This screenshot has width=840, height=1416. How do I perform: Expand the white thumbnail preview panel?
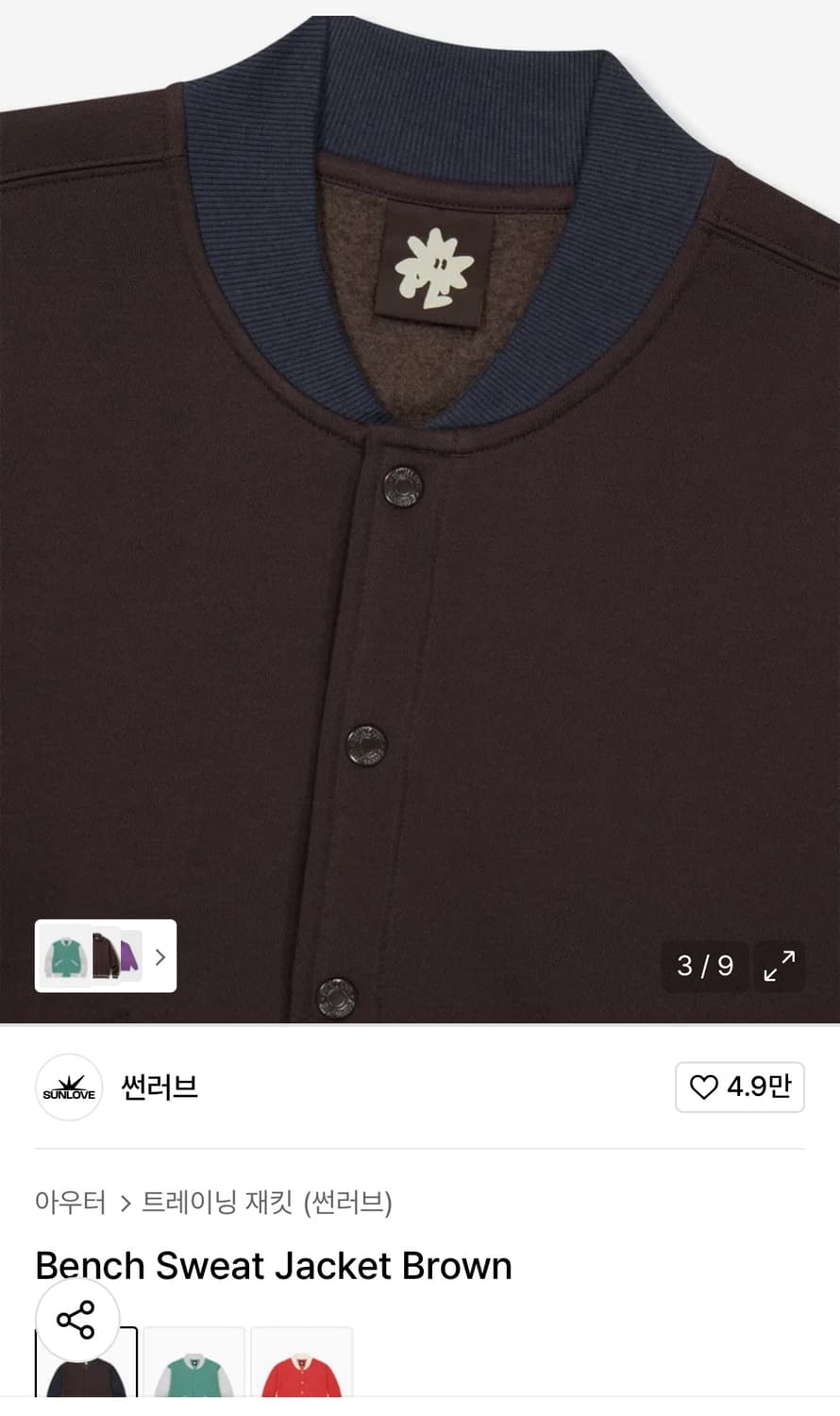tap(104, 955)
